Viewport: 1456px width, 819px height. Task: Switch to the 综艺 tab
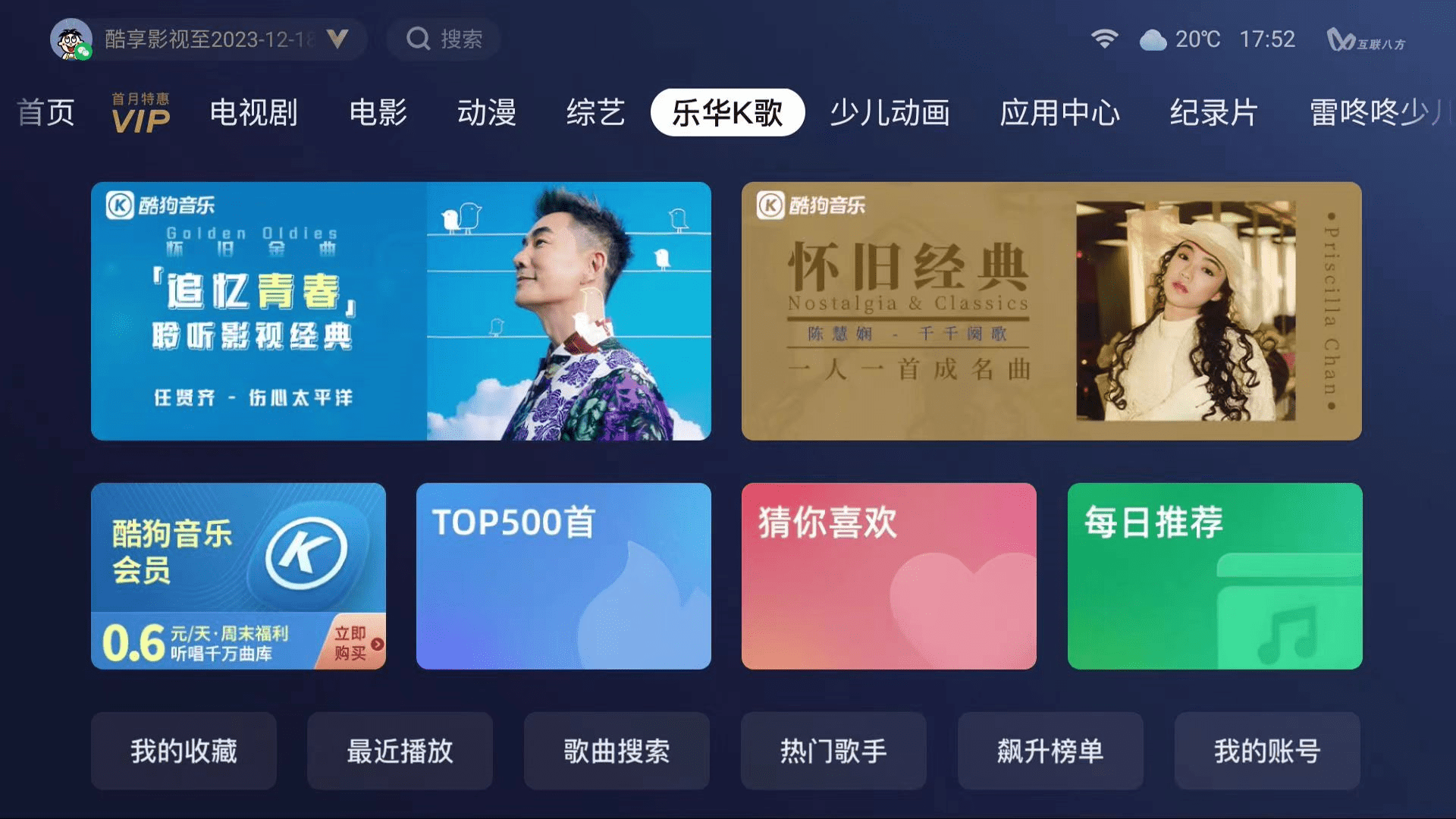point(595,112)
